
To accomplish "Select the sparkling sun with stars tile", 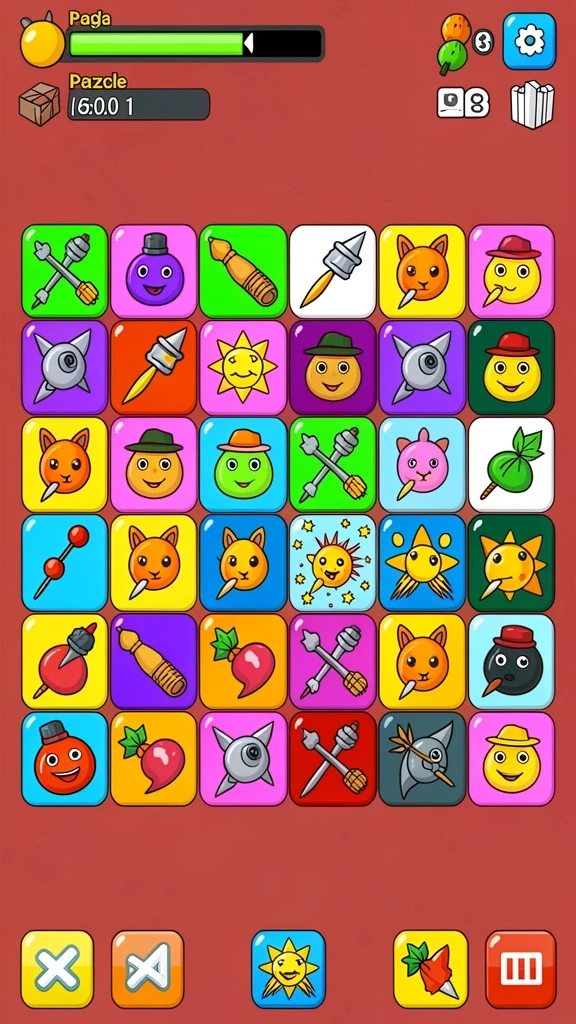I will pyautogui.click(x=332, y=563).
